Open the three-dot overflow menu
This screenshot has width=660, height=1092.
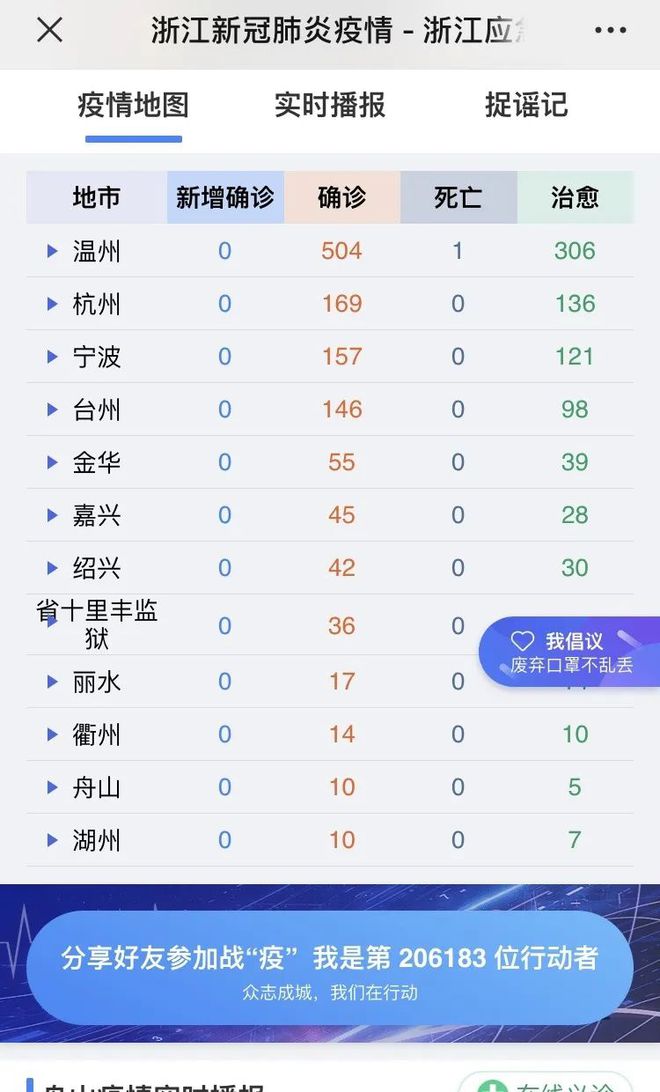coord(611,30)
